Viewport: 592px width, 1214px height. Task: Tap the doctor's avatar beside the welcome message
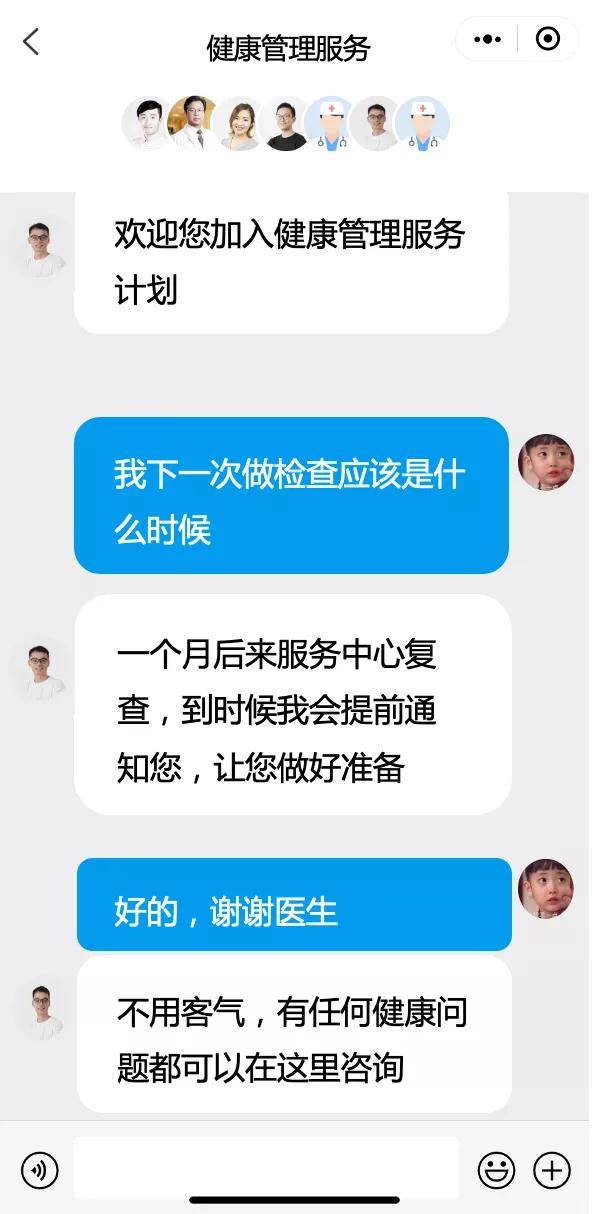pyautogui.click(x=44, y=246)
